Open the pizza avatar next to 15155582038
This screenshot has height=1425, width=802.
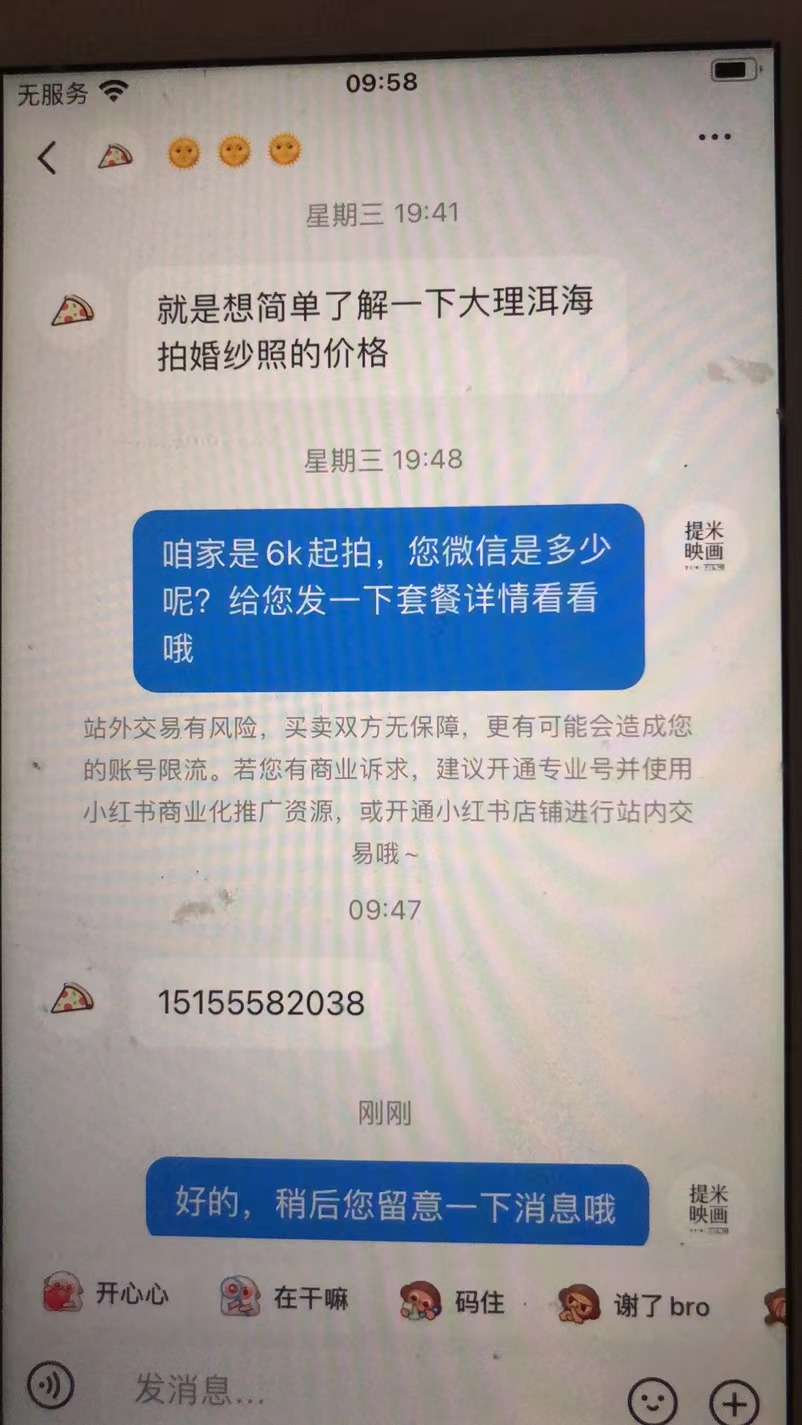tap(72, 998)
